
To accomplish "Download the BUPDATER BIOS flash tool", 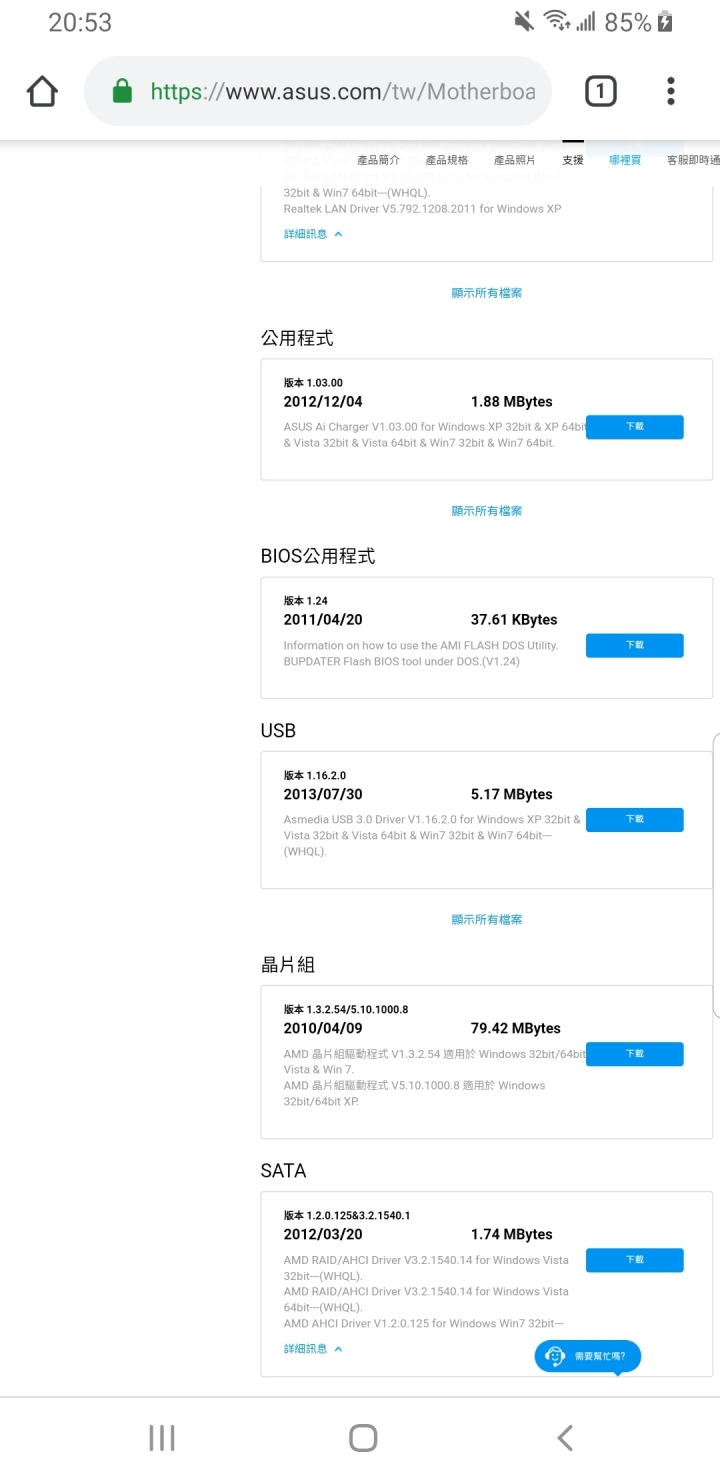I will coord(634,645).
